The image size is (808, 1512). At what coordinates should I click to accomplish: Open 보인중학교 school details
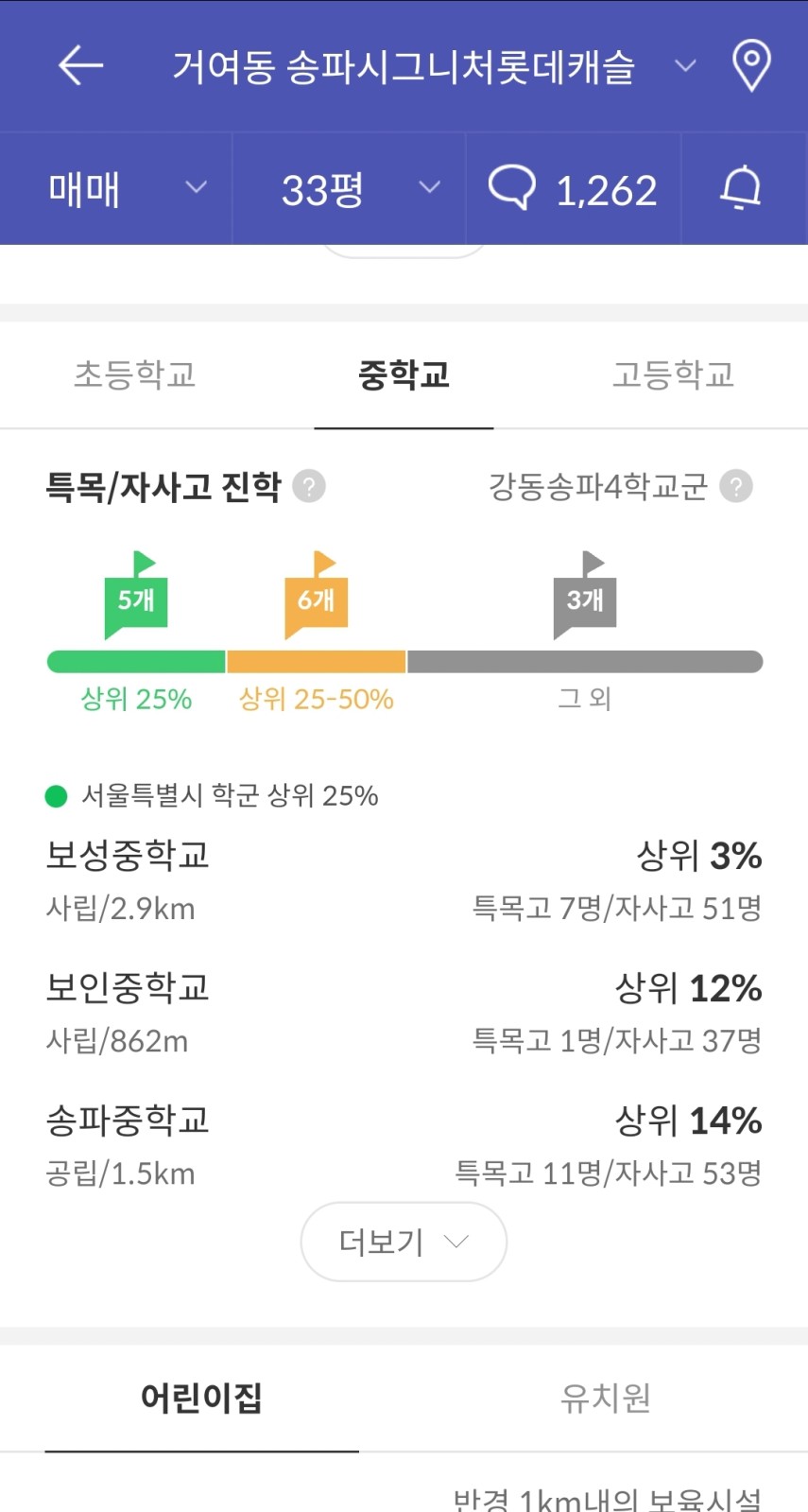(x=404, y=1013)
